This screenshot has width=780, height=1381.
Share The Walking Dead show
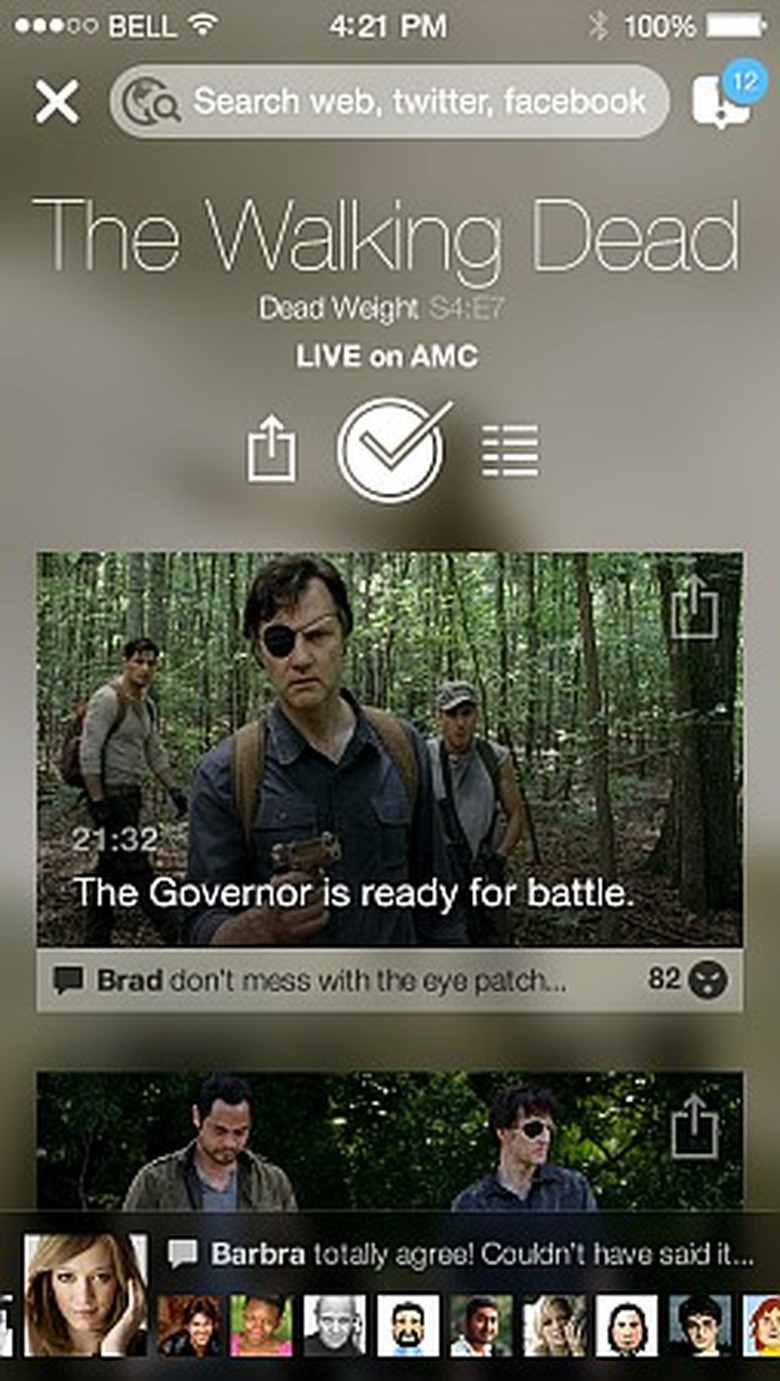pyautogui.click(x=272, y=450)
